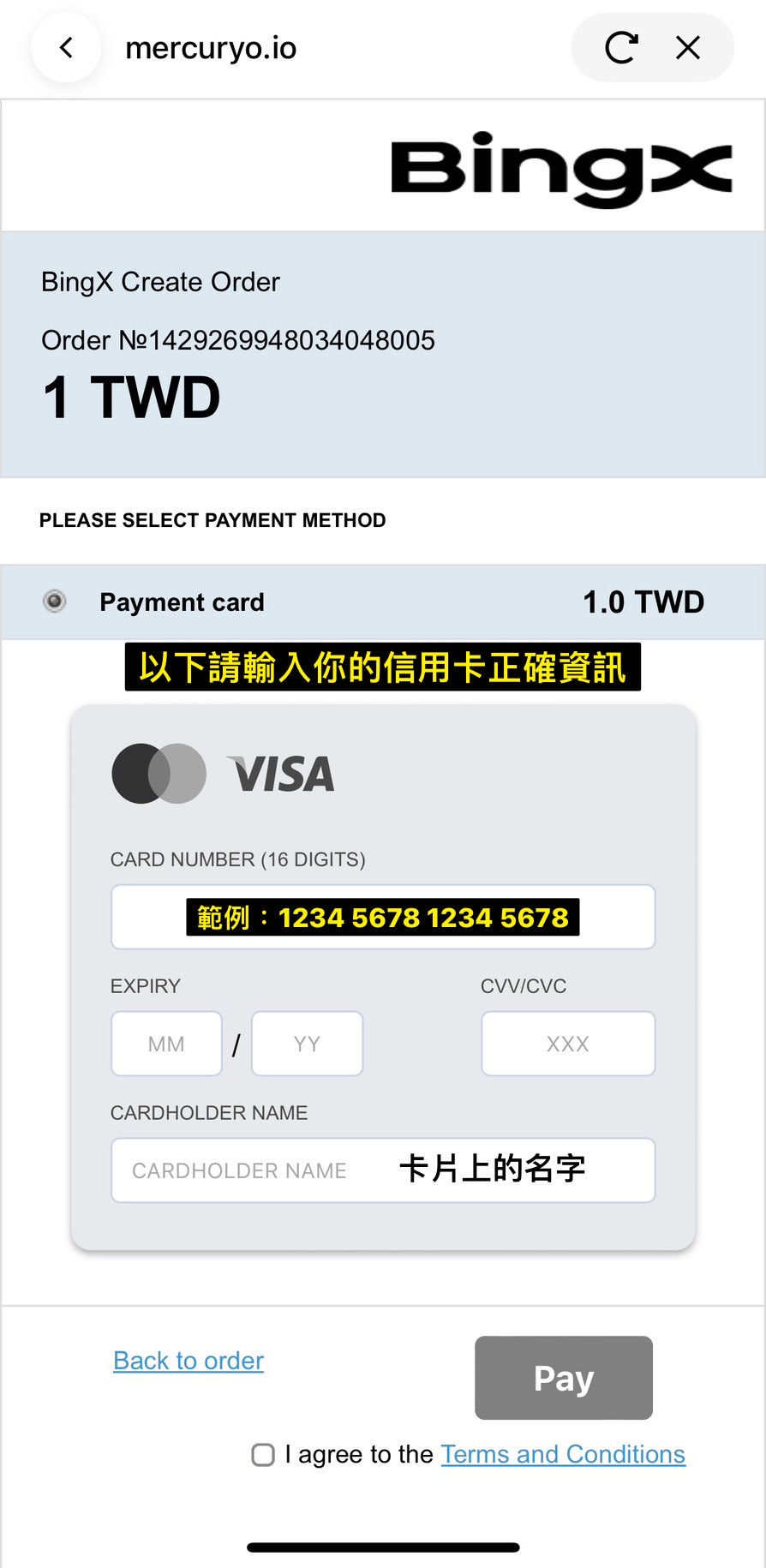The height and width of the screenshot is (1568, 766).
Task: Select the Payment card radio button
Action: point(55,601)
